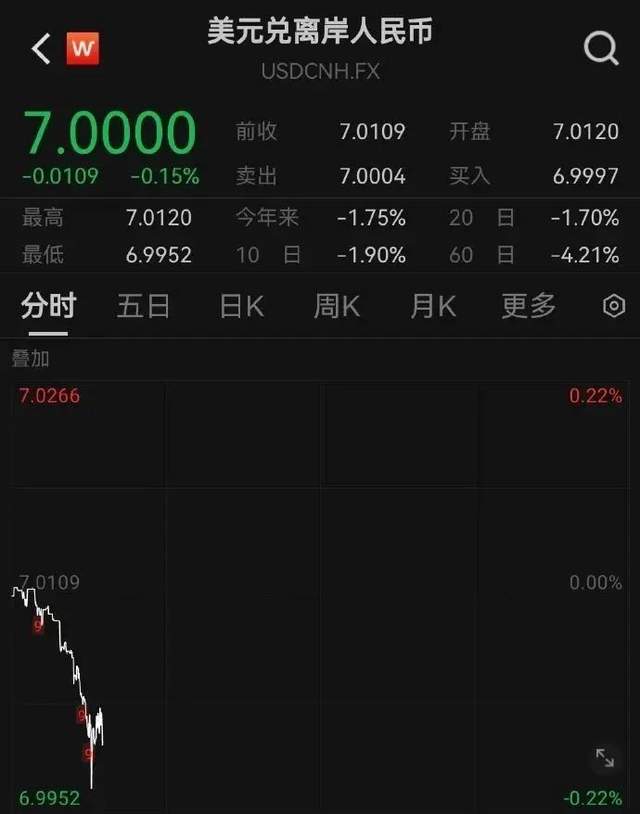Image resolution: width=640 pixels, height=814 pixels.
Task: Expand chart to fullscreen
Action: tap(605, 758)
